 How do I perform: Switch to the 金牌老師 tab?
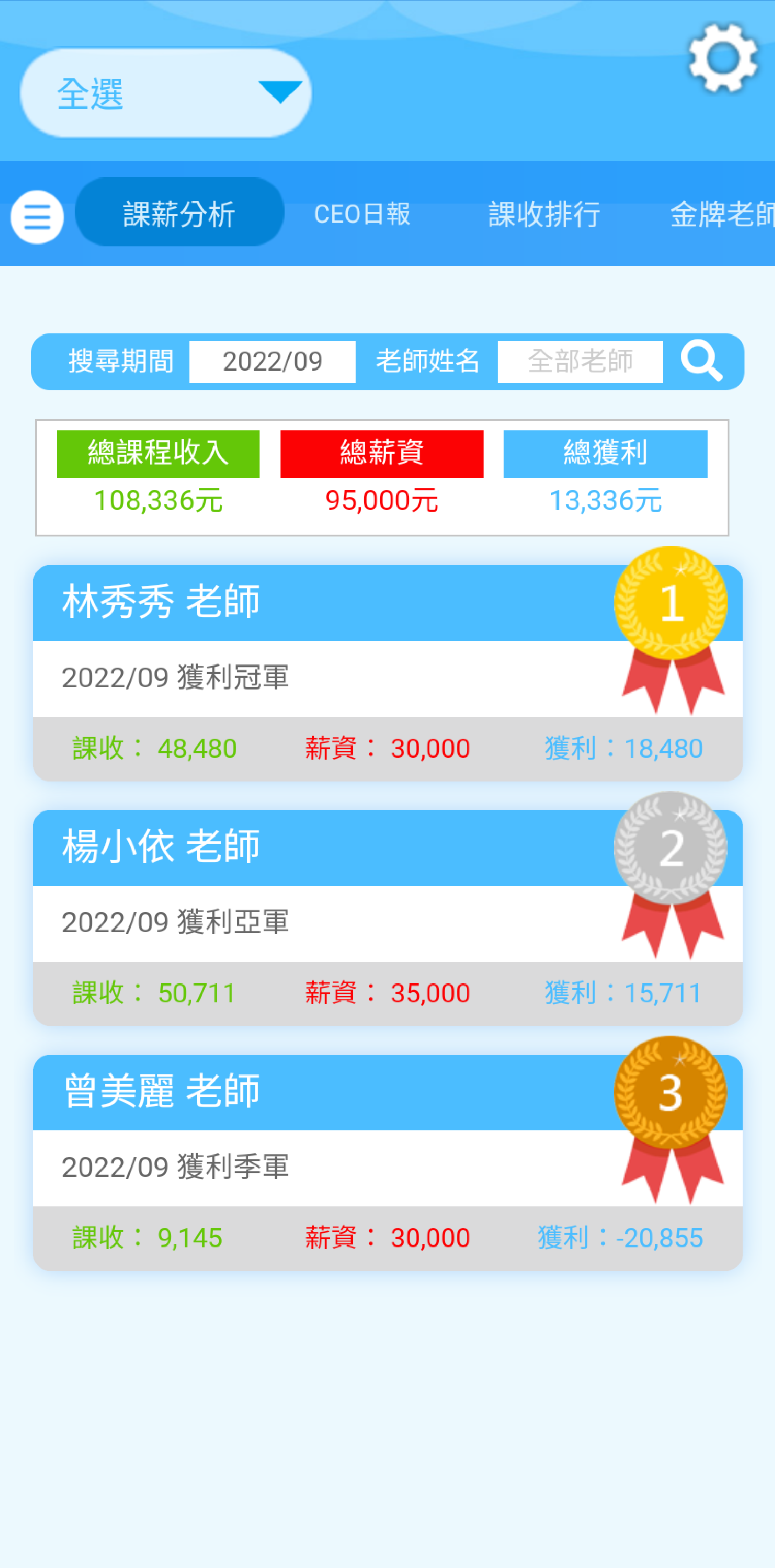[721, 214]
